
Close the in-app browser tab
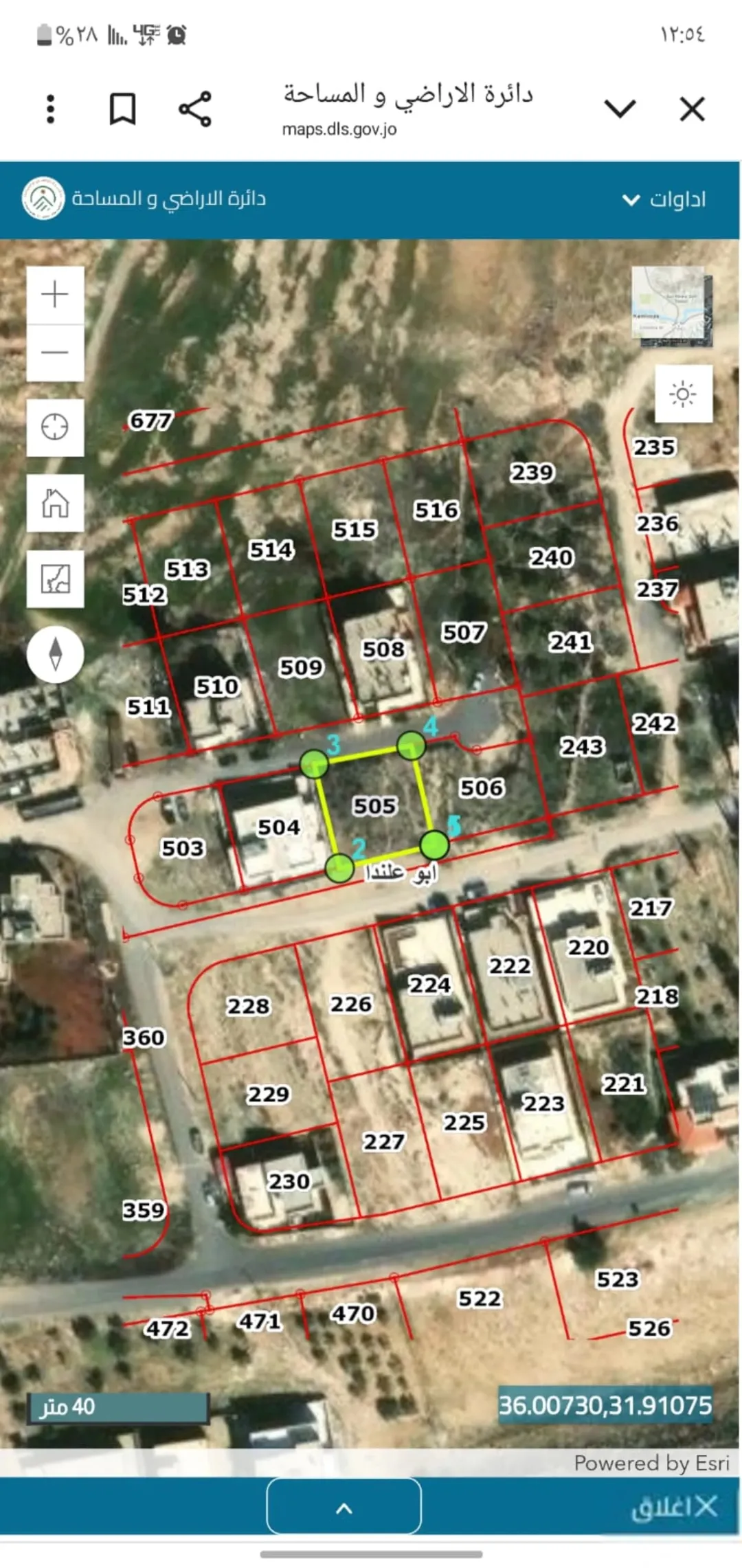692,109
